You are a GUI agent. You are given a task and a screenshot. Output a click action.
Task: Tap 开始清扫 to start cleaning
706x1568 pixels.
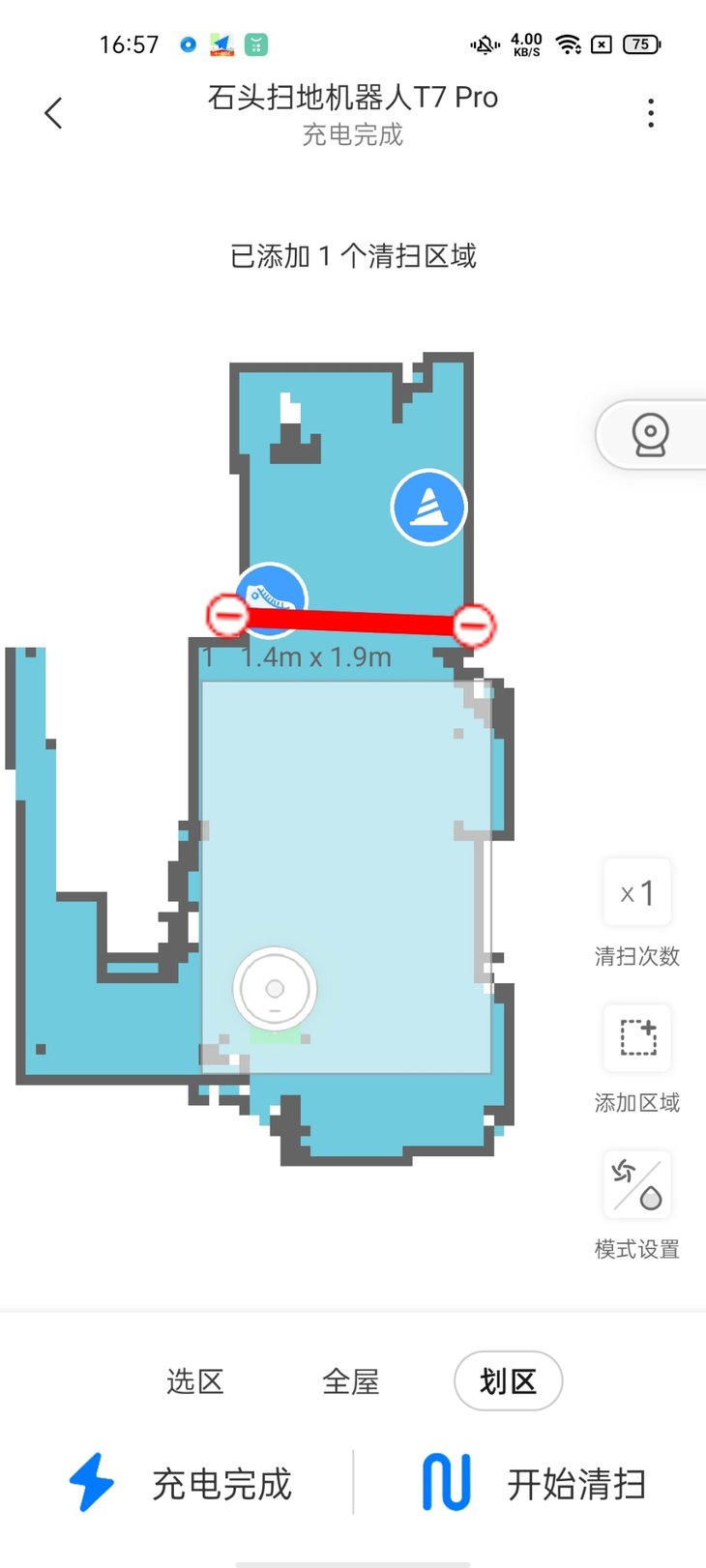[534, 1483]
